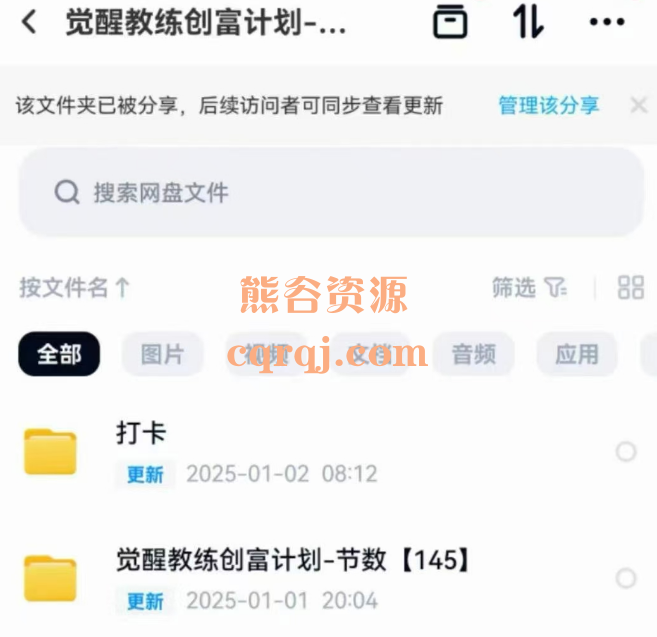This screenshot has height=637, width=657.
Task: Filter by 图片
Action: (x=162, y=354)
